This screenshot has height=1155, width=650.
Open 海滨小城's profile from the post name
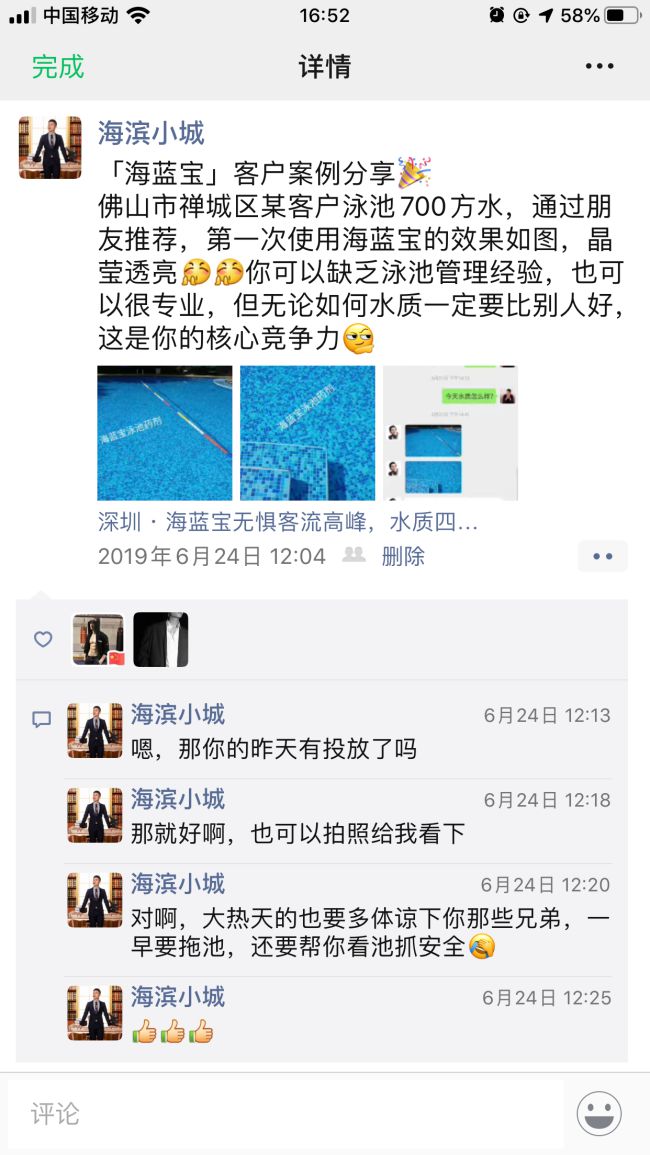pyautogui.click(x=151, y=133)
